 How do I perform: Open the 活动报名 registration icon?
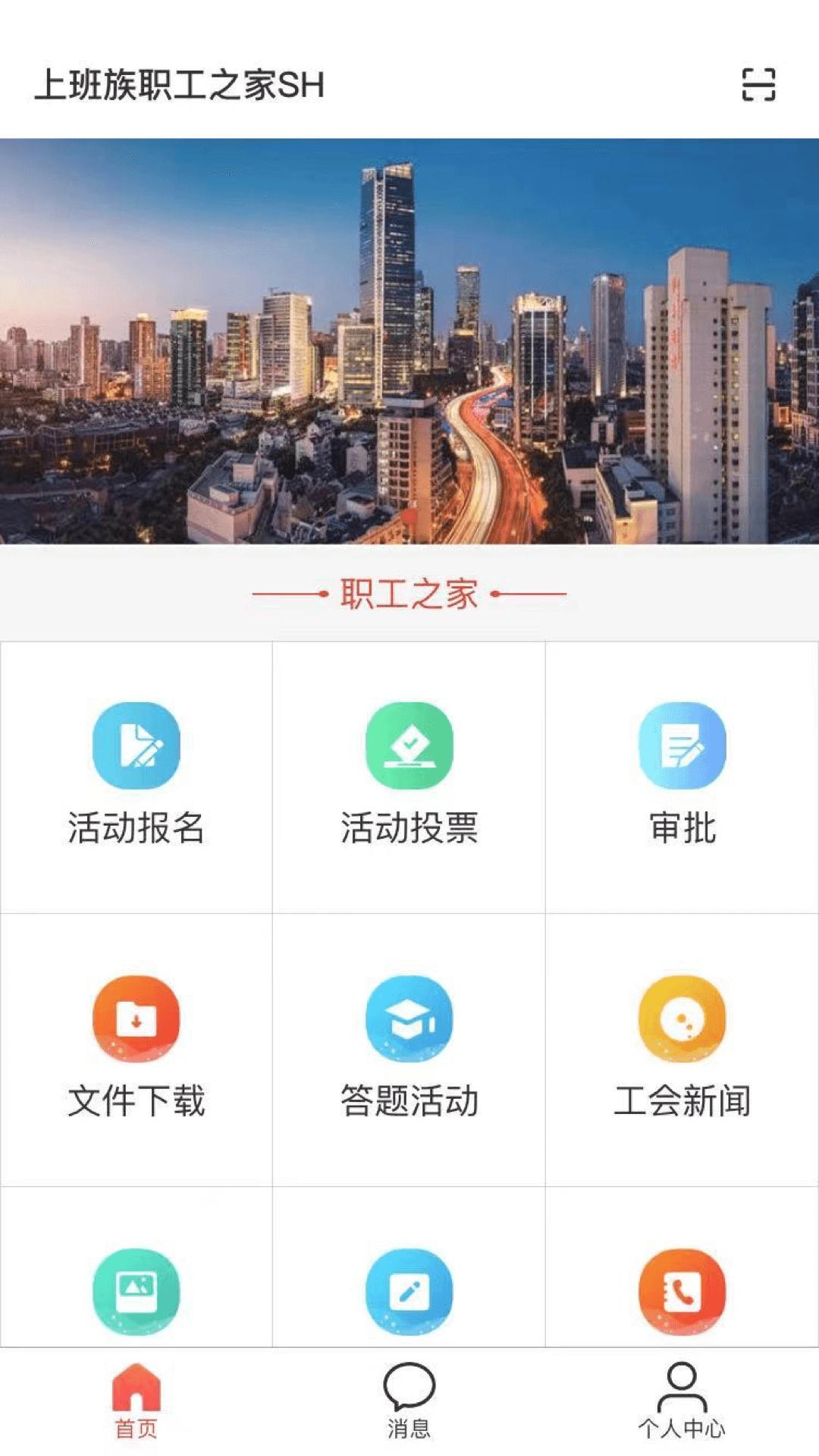[136, 747]
